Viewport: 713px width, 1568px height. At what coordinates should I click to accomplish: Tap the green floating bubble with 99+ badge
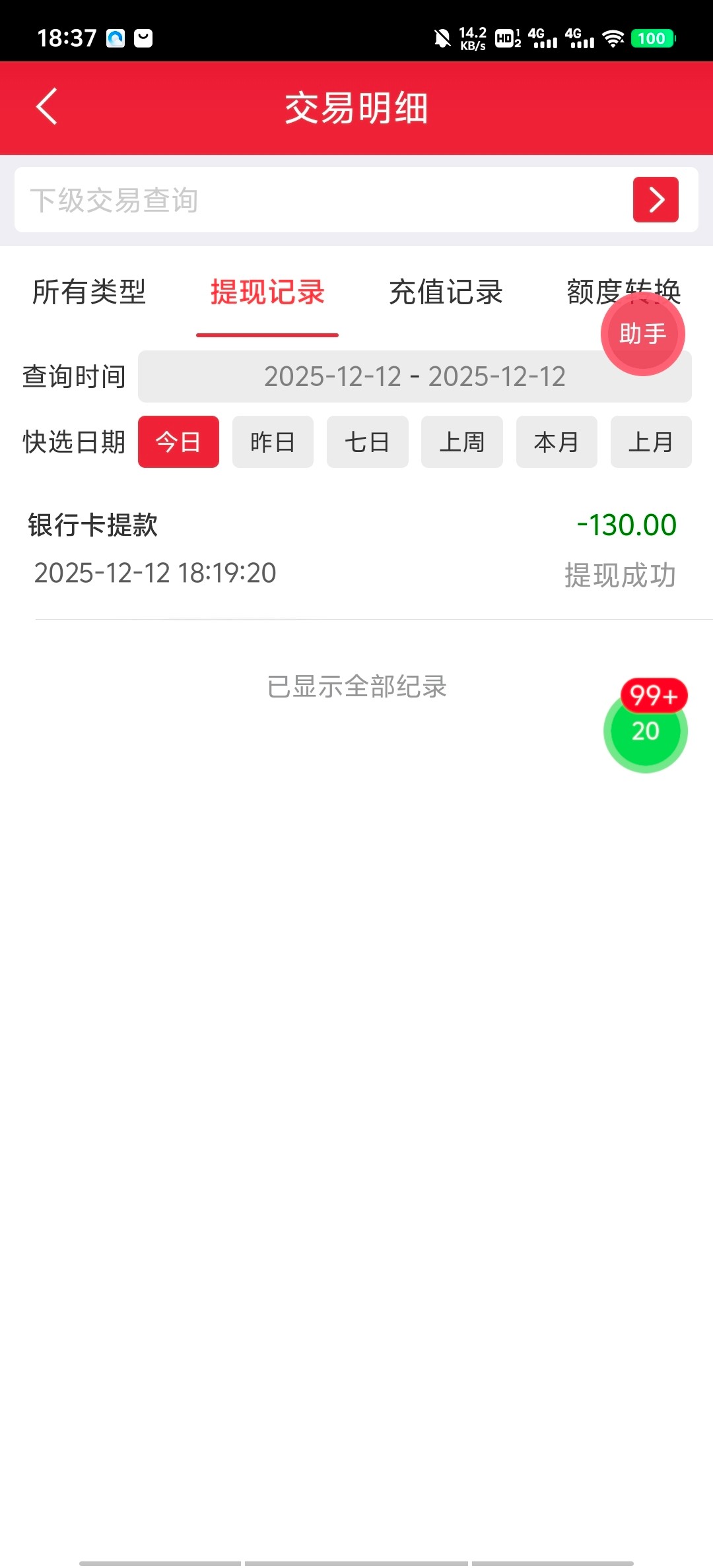(645, 731)
